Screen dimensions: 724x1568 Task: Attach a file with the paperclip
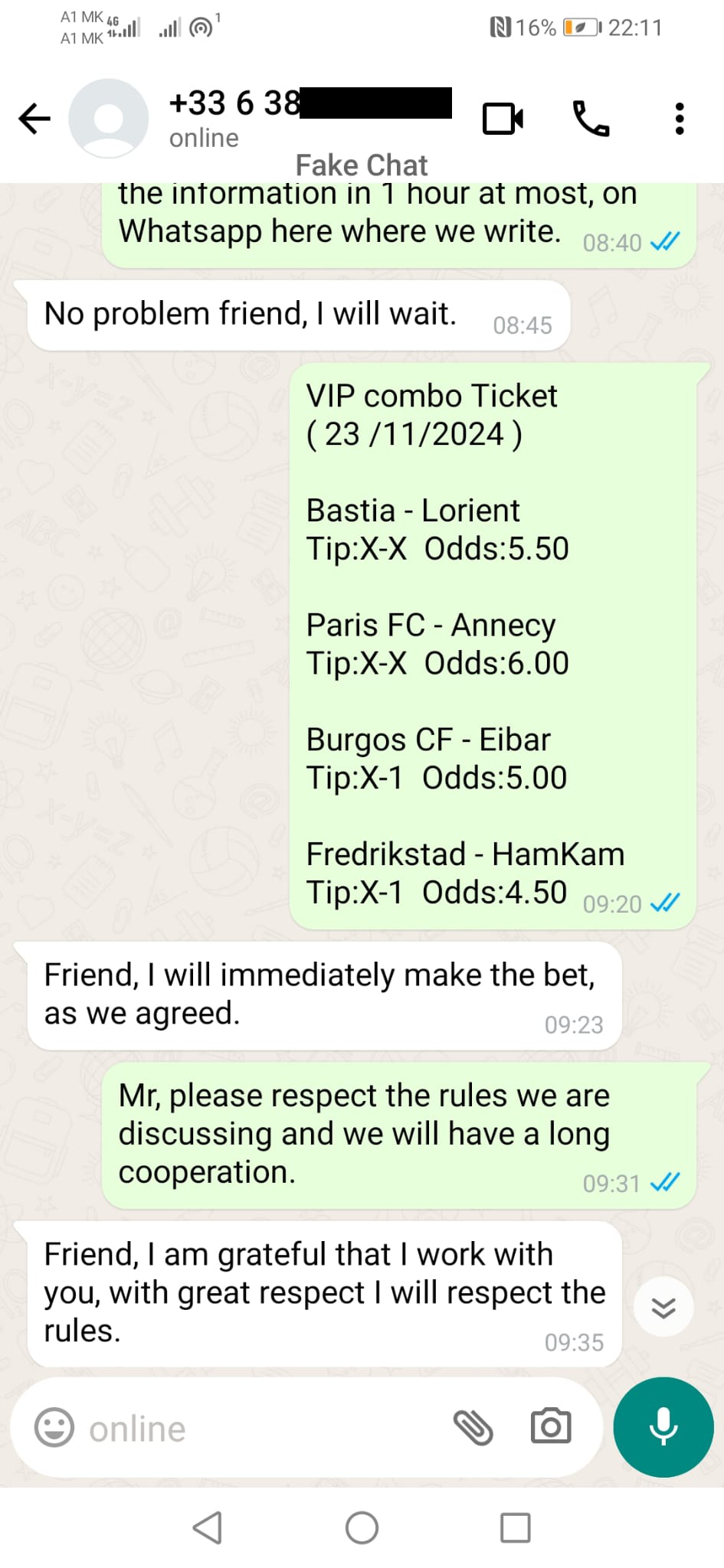pos(473,1428)
